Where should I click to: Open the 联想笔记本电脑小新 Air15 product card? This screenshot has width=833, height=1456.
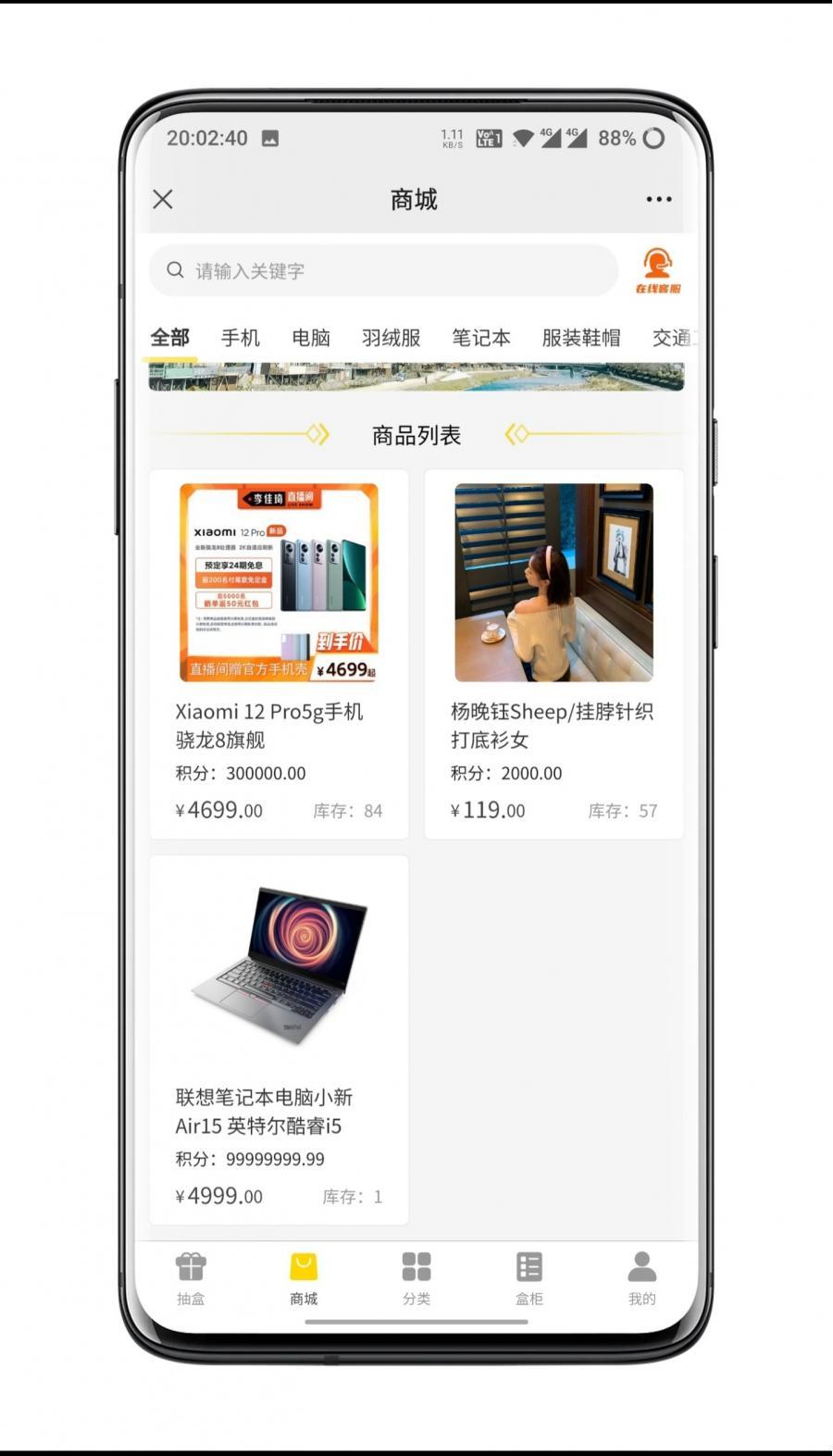tap(279, 1040)
